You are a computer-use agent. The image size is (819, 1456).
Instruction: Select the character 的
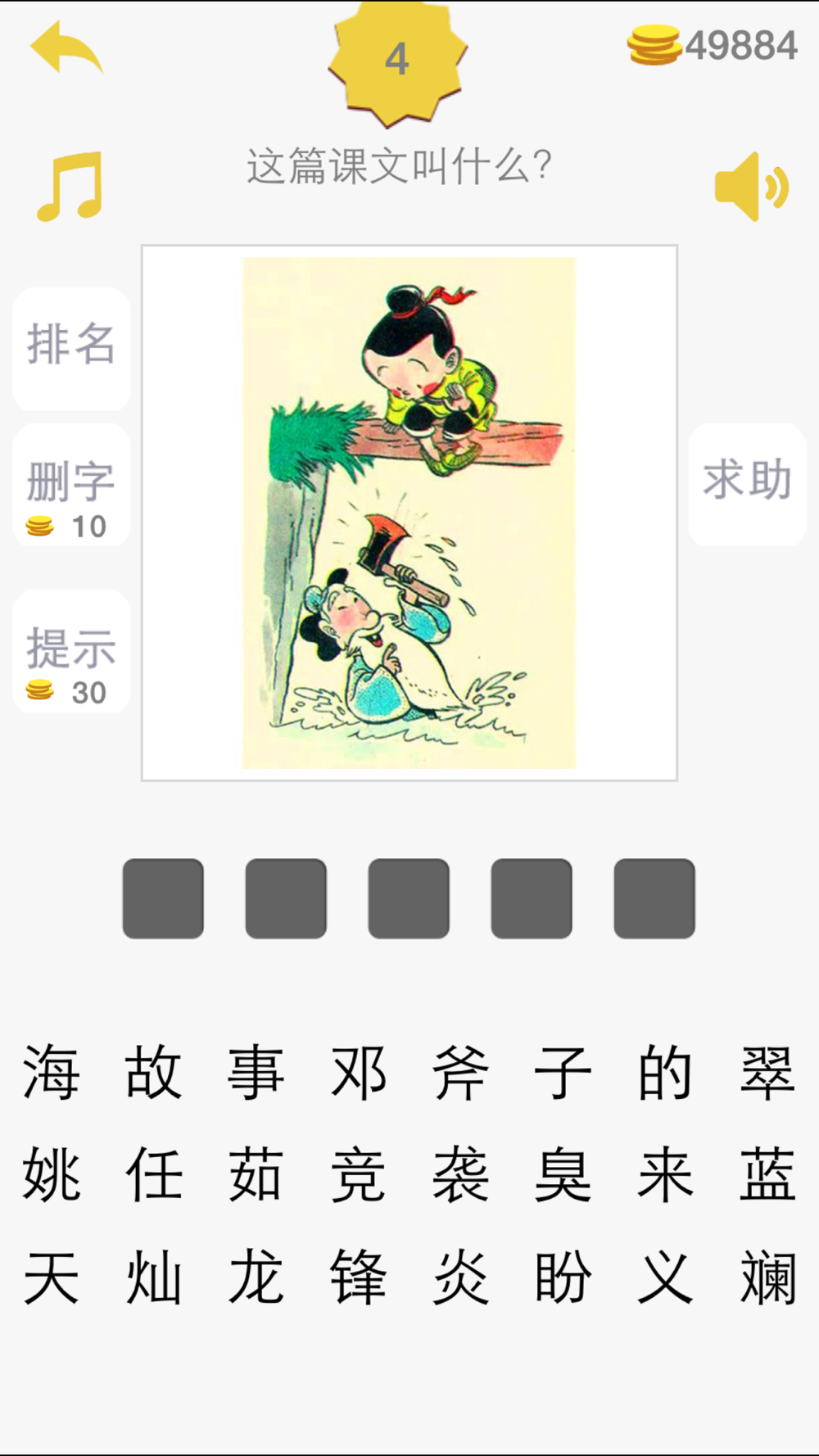click(x=665, y=1072)
